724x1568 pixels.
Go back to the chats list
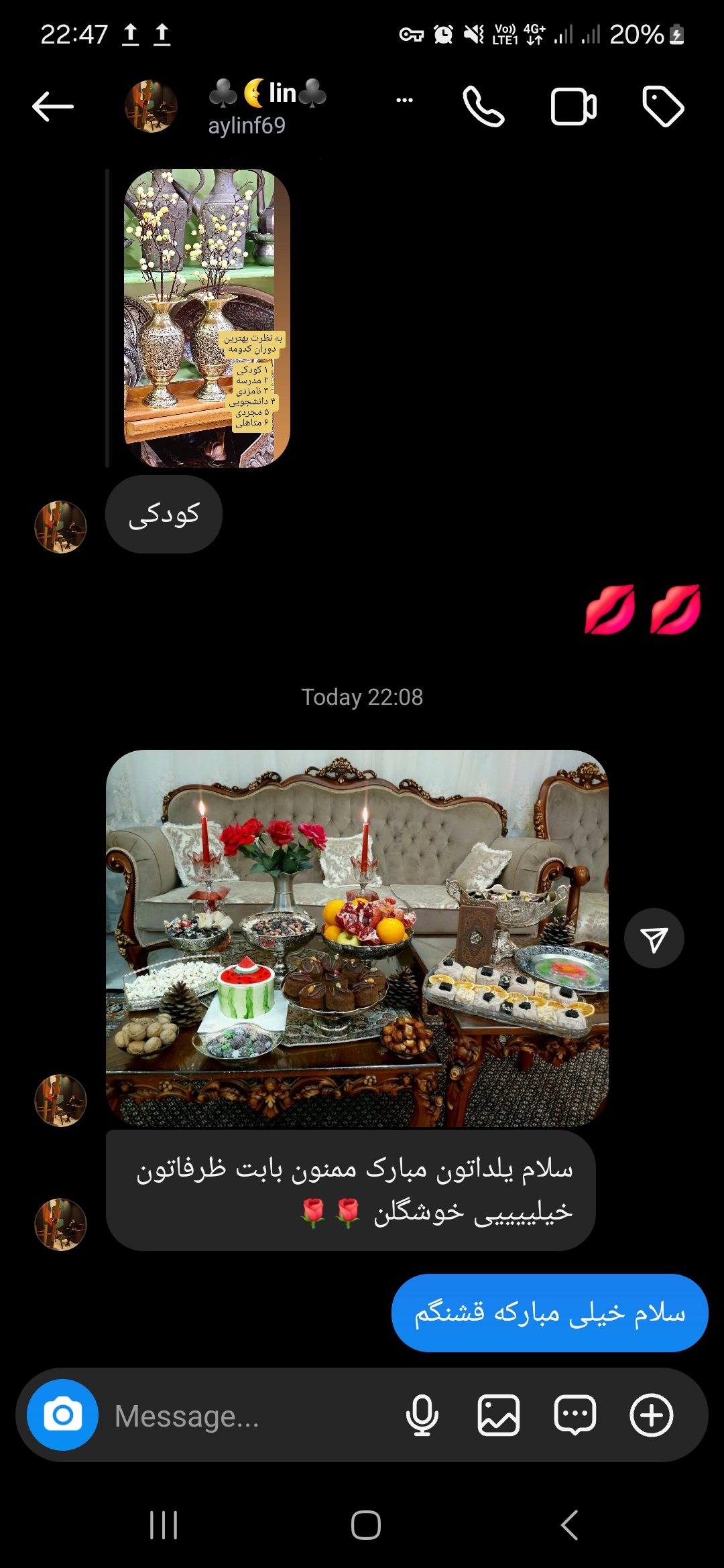pyautogui.click(x=52, y=107)
